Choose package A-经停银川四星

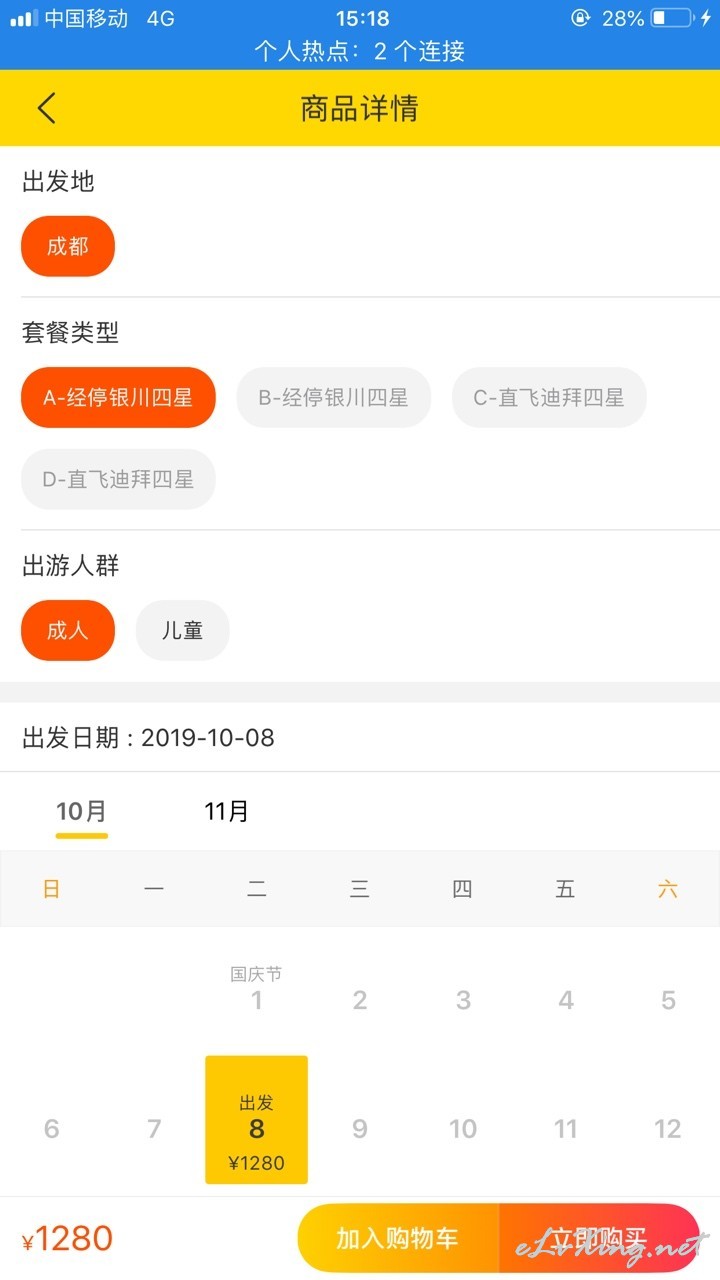coord(118,398)
